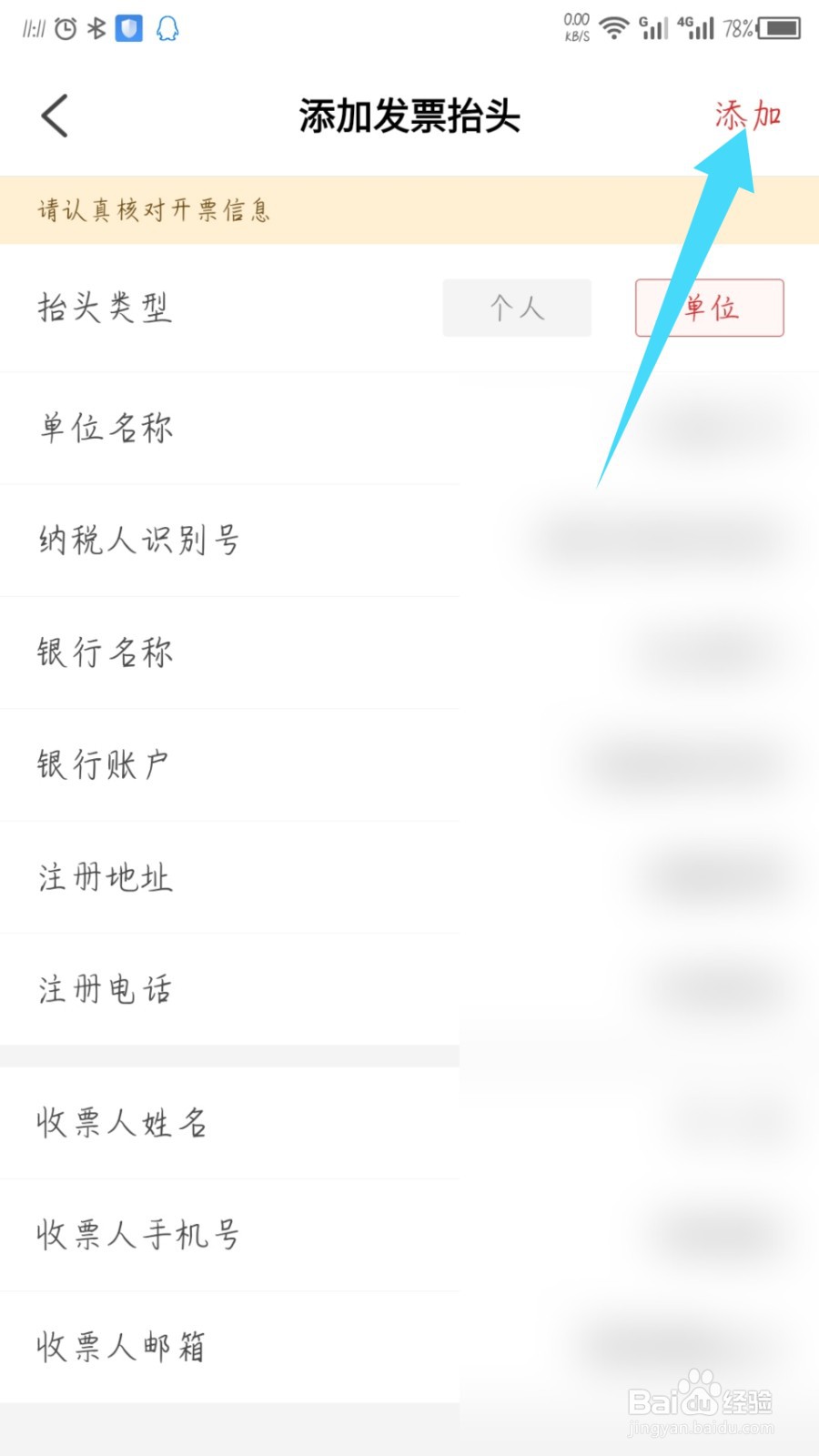Tap the 添加发票抬头 title bar
The image size is (819, 1456).
[409, 116]
